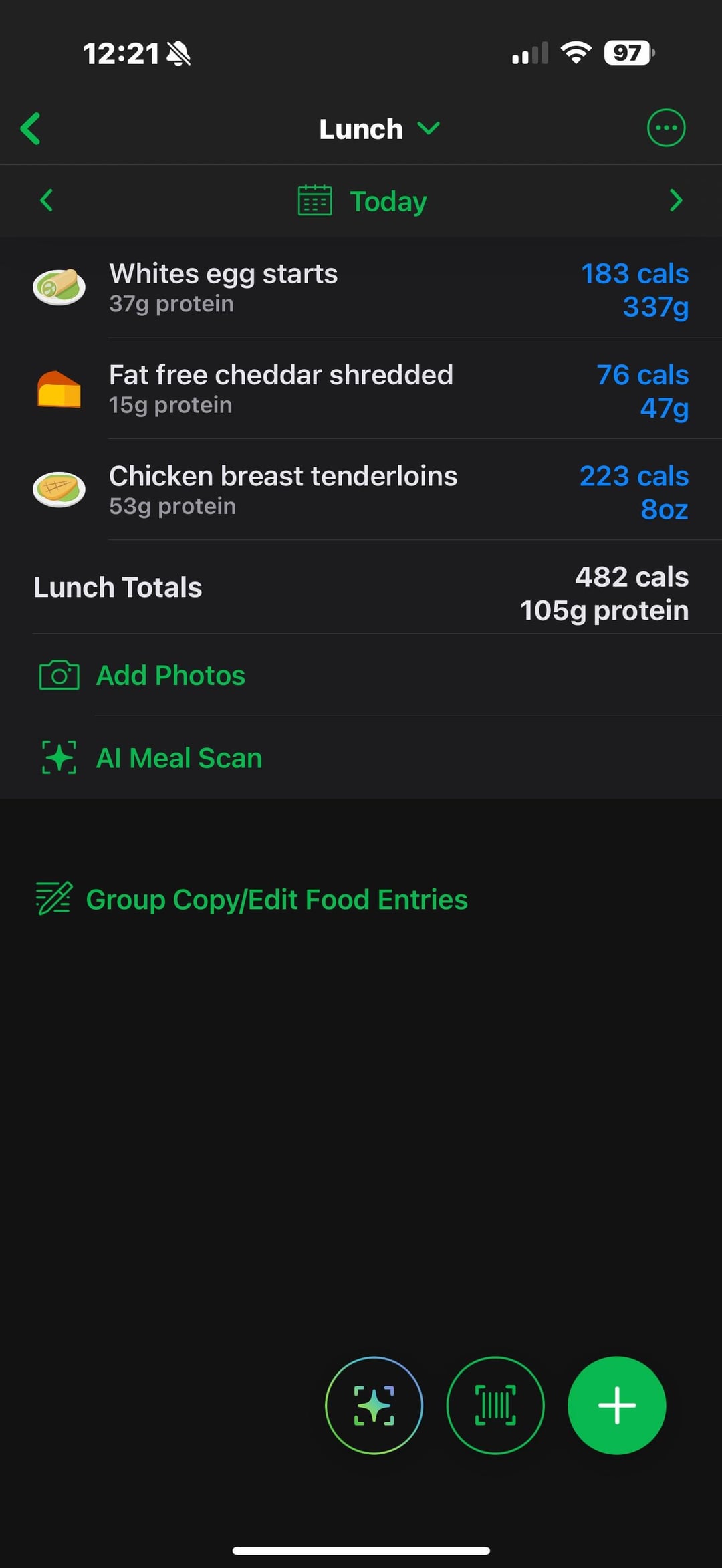This screenshot has width=722, height=1568.
Task: Edit the Fat free cheddar shredded entry
Action: (x=361, y=389)
